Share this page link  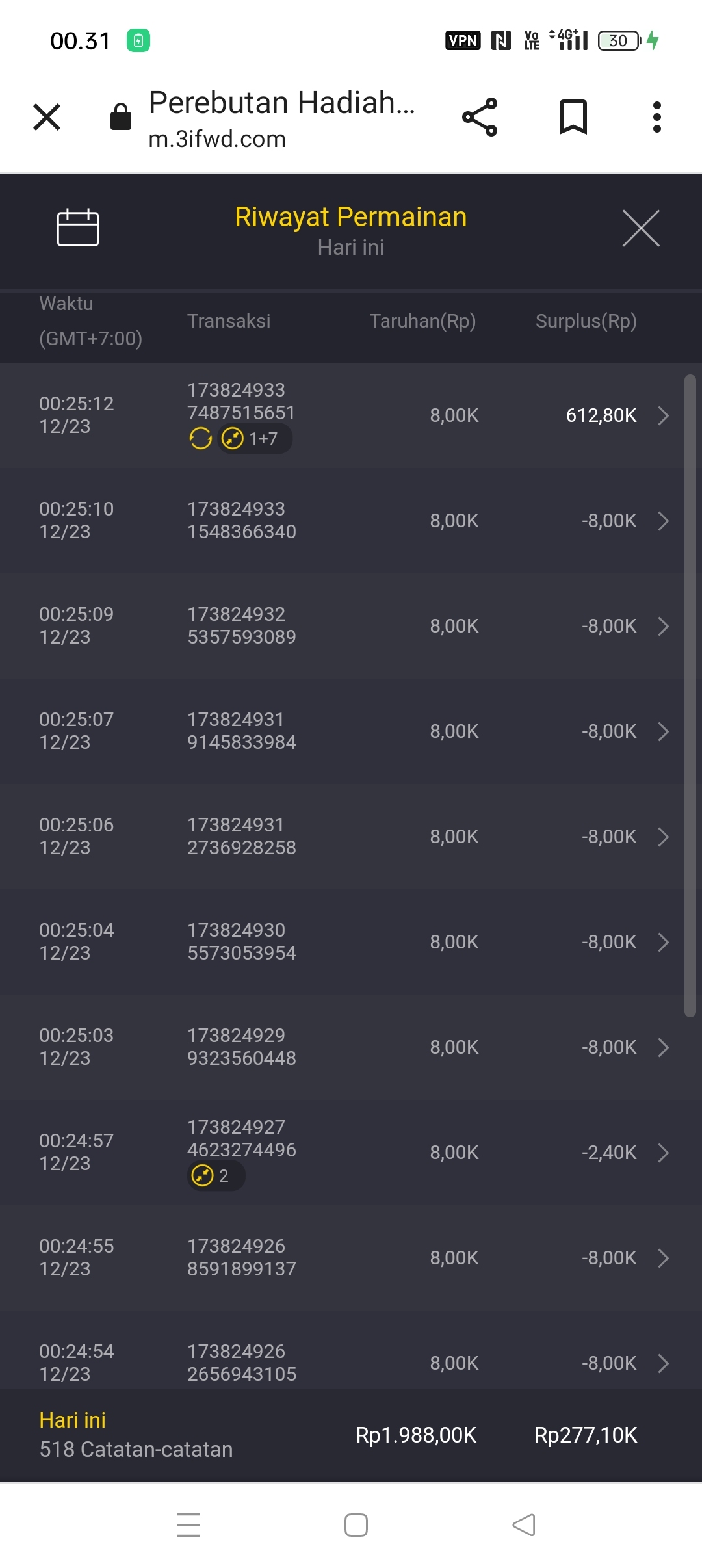coord(480,118)
